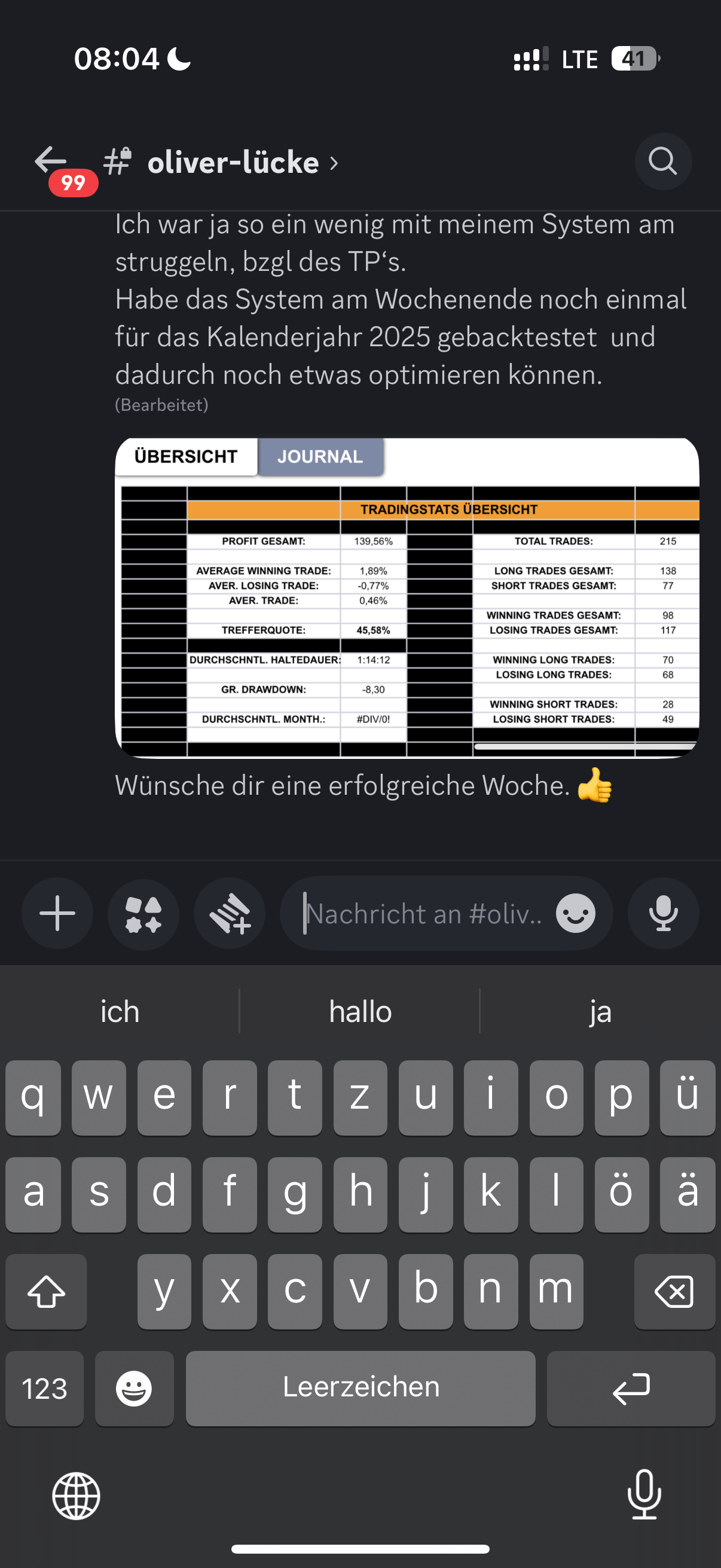This screenshot has width=721, height=1568.
Task: Open the apps launcher button
Action: pyautogui.click(x=143, y=913)
